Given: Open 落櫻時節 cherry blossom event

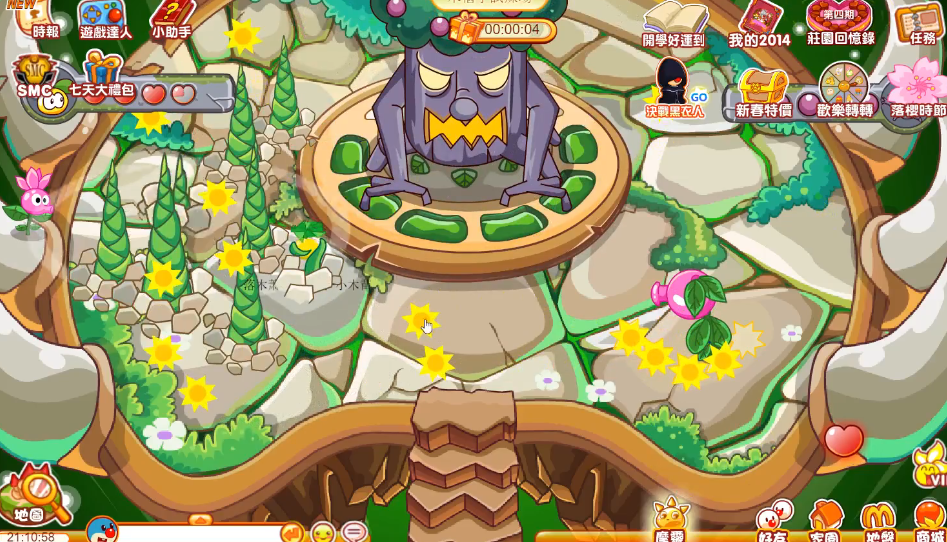Looking at the screenshot, I should coord(918,88).
